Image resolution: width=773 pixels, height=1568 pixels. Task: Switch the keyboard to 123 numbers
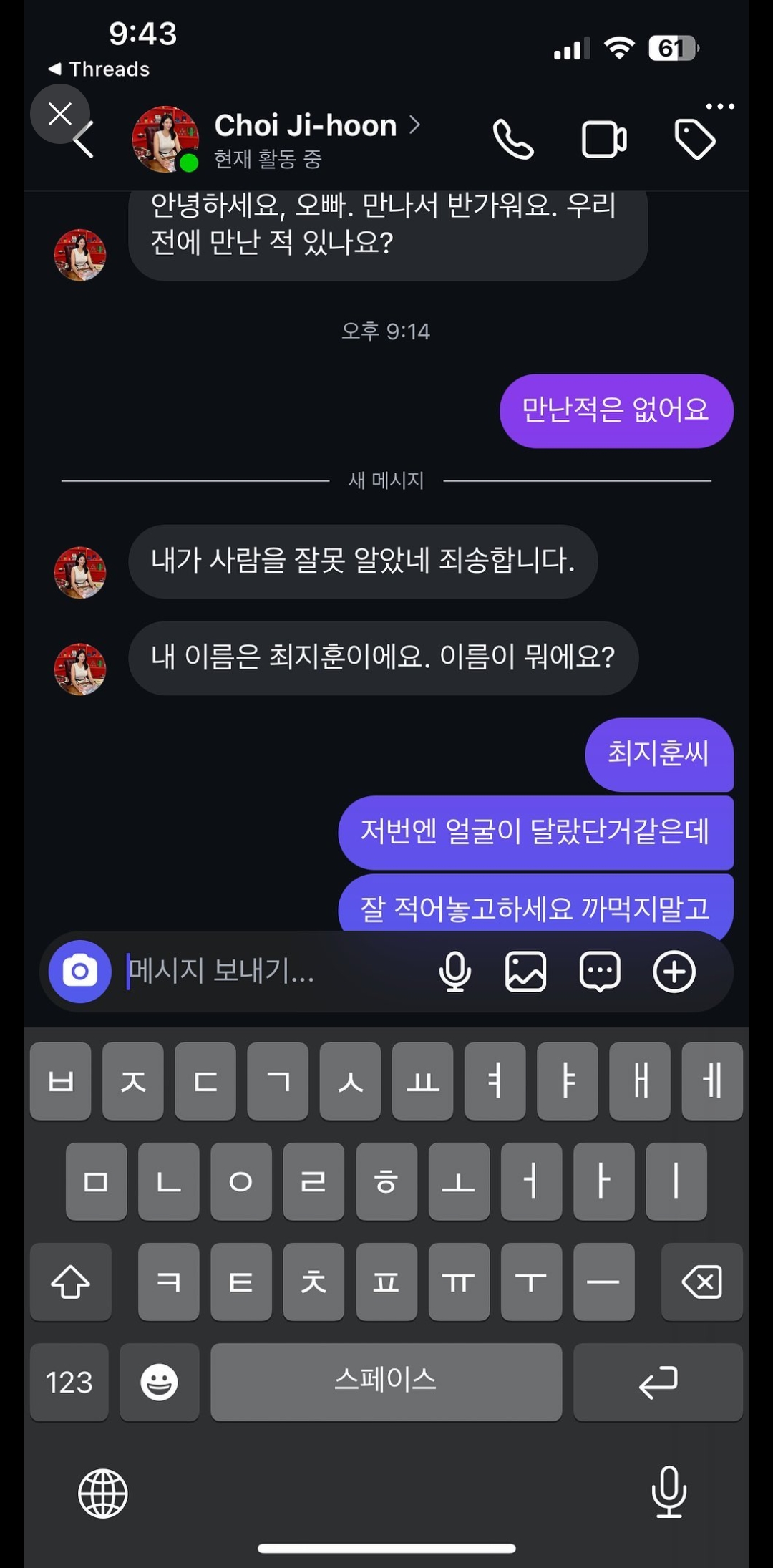[x=69, y=1382]
